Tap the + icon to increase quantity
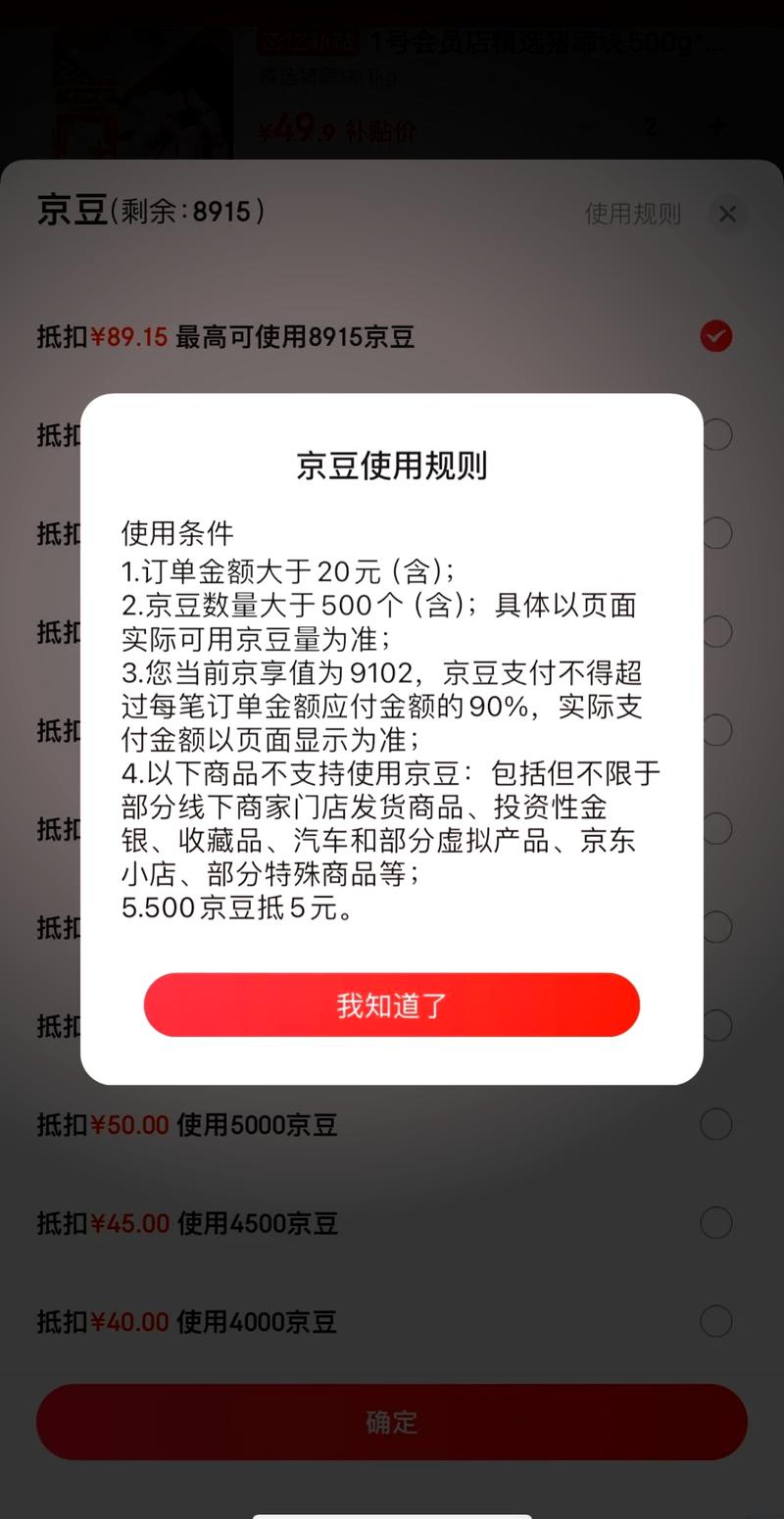This screenshot has height=1519, width=784. (716, 126)
